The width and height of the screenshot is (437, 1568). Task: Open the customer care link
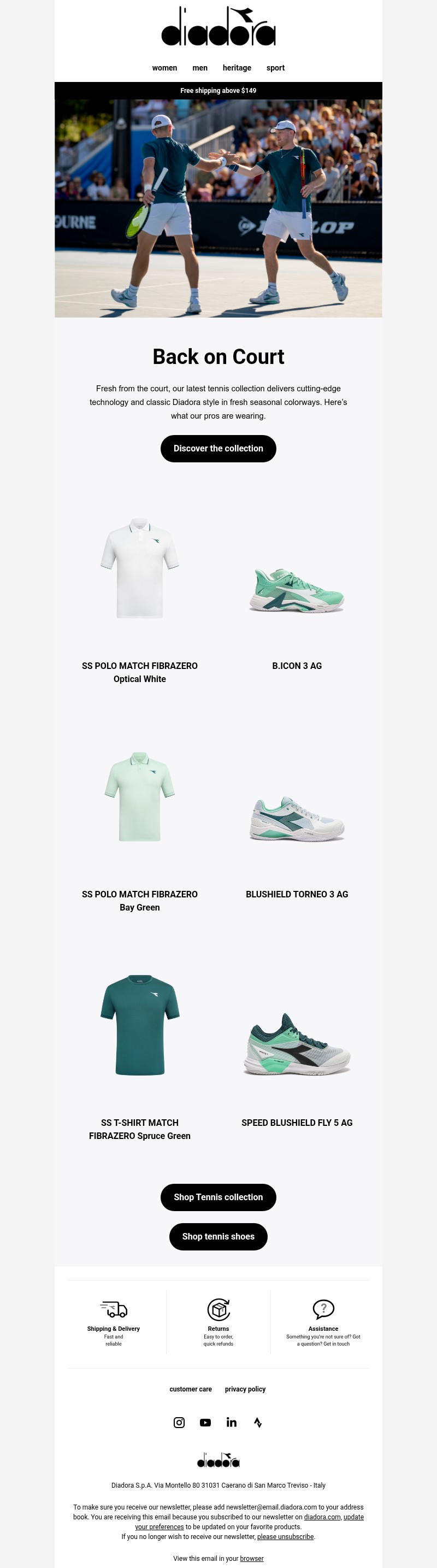(191, 1388)
